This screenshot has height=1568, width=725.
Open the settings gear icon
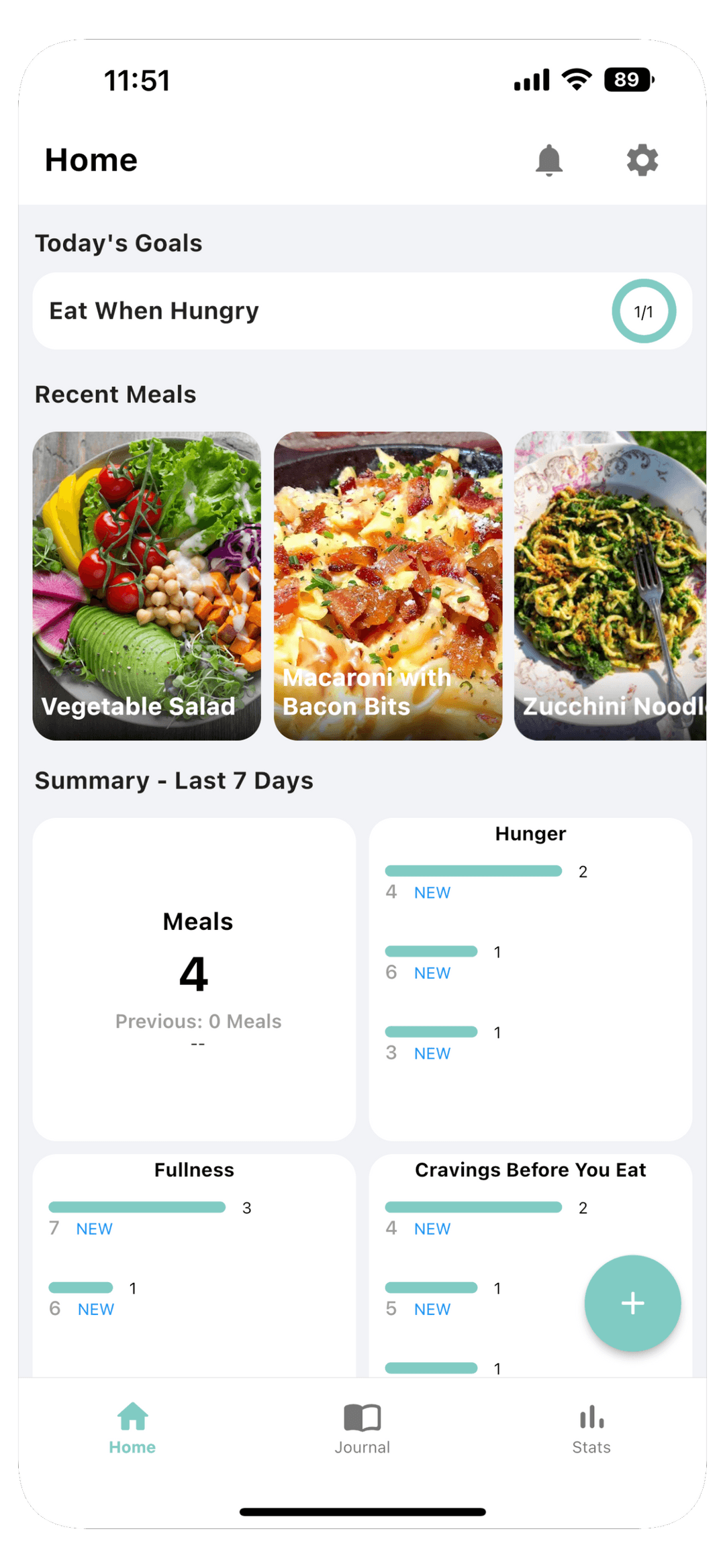coord(642,160)
